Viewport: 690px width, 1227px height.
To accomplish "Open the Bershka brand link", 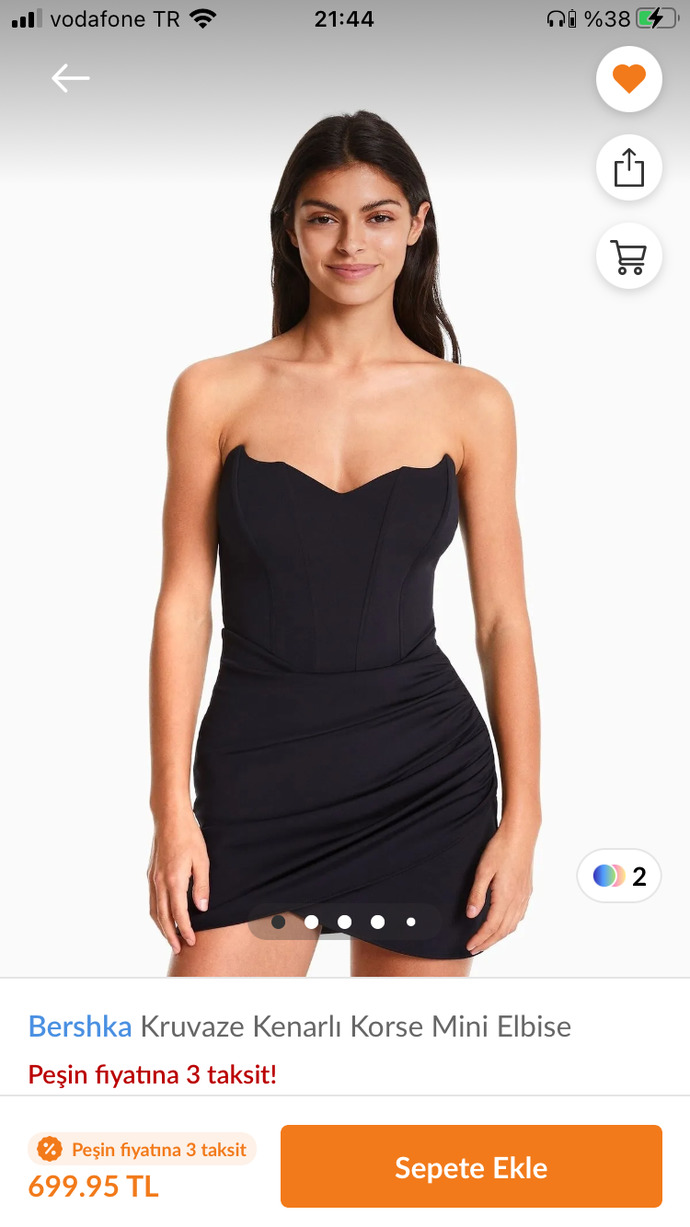I will coord(80,1026).
